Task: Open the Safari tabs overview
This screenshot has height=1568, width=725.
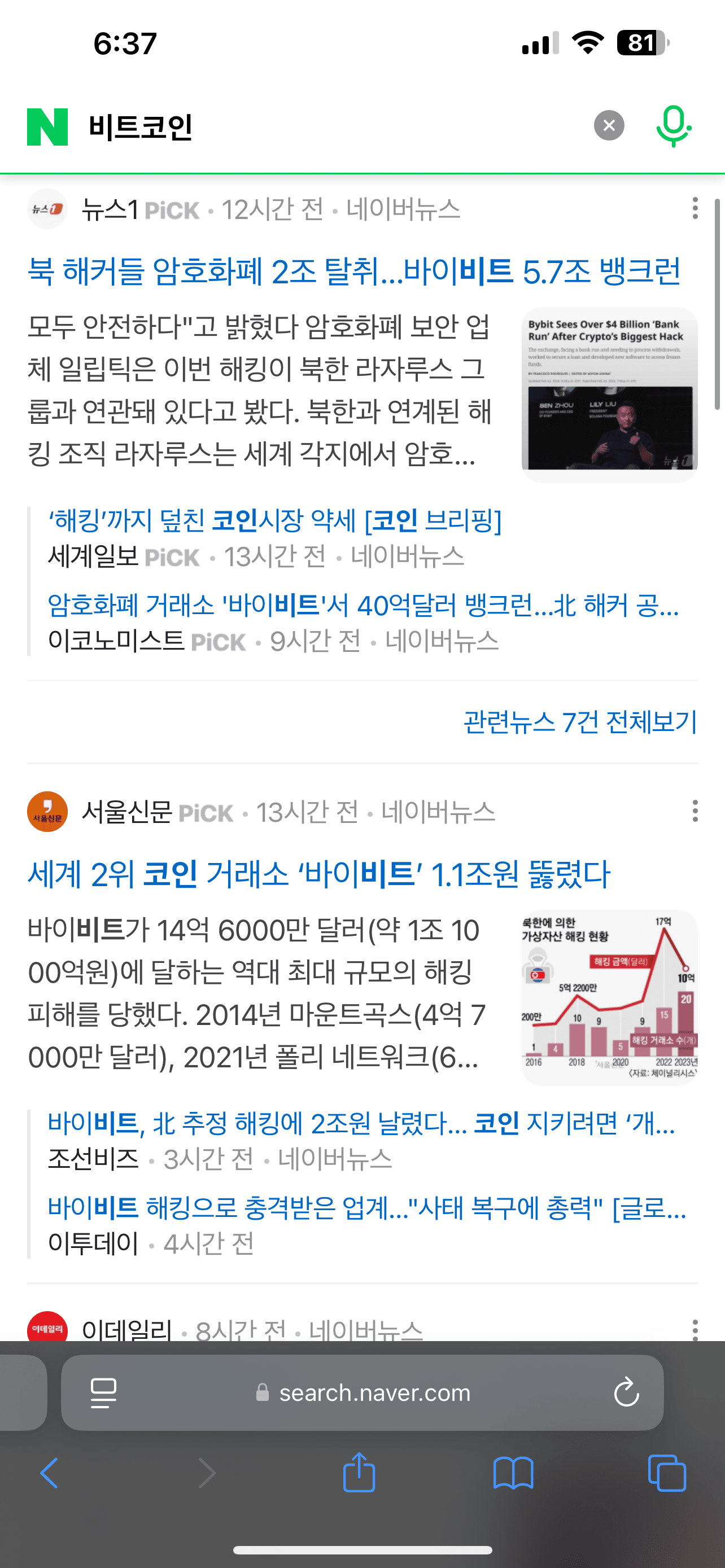Action: pos(667,1473)
